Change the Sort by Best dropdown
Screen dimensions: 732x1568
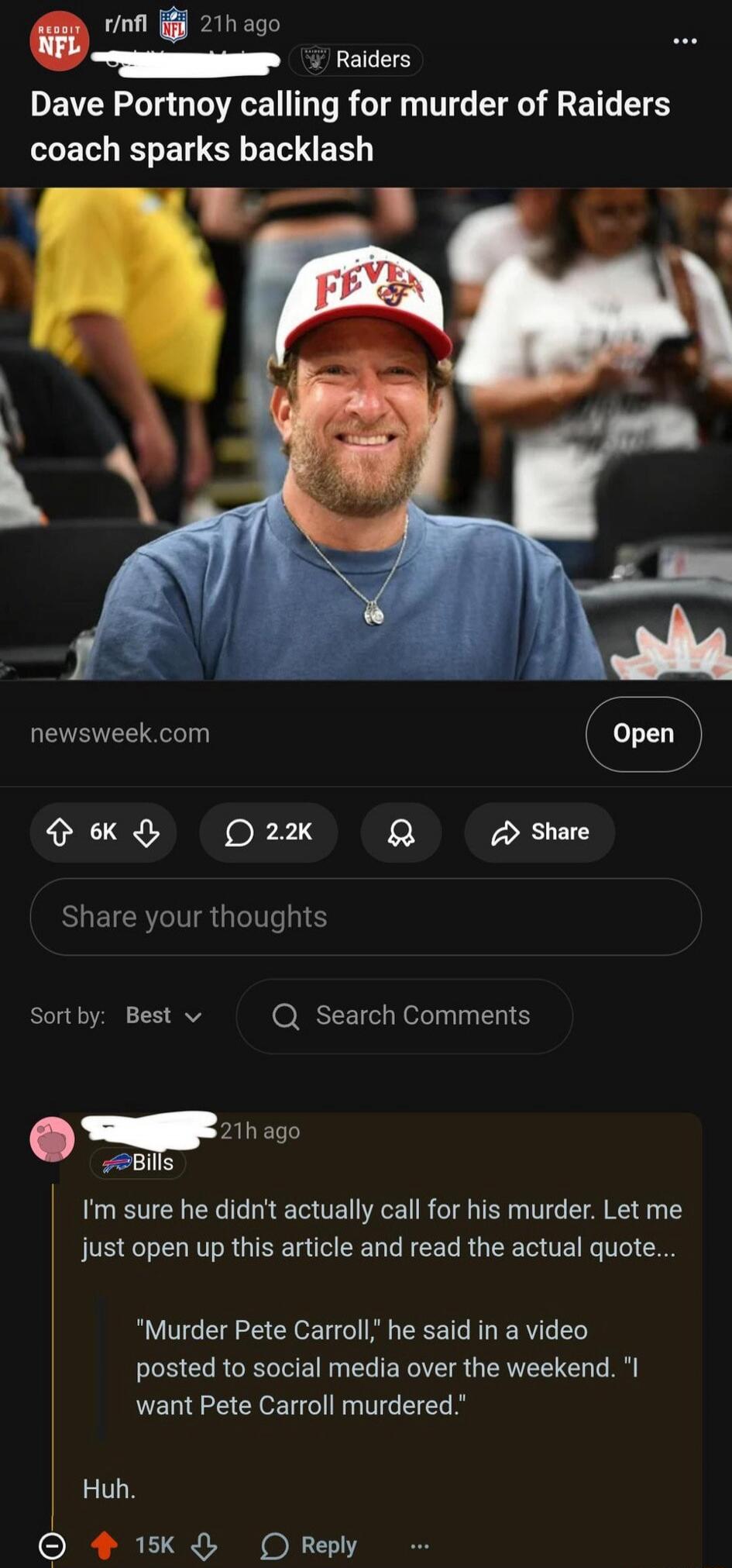tap(163, 1016)
